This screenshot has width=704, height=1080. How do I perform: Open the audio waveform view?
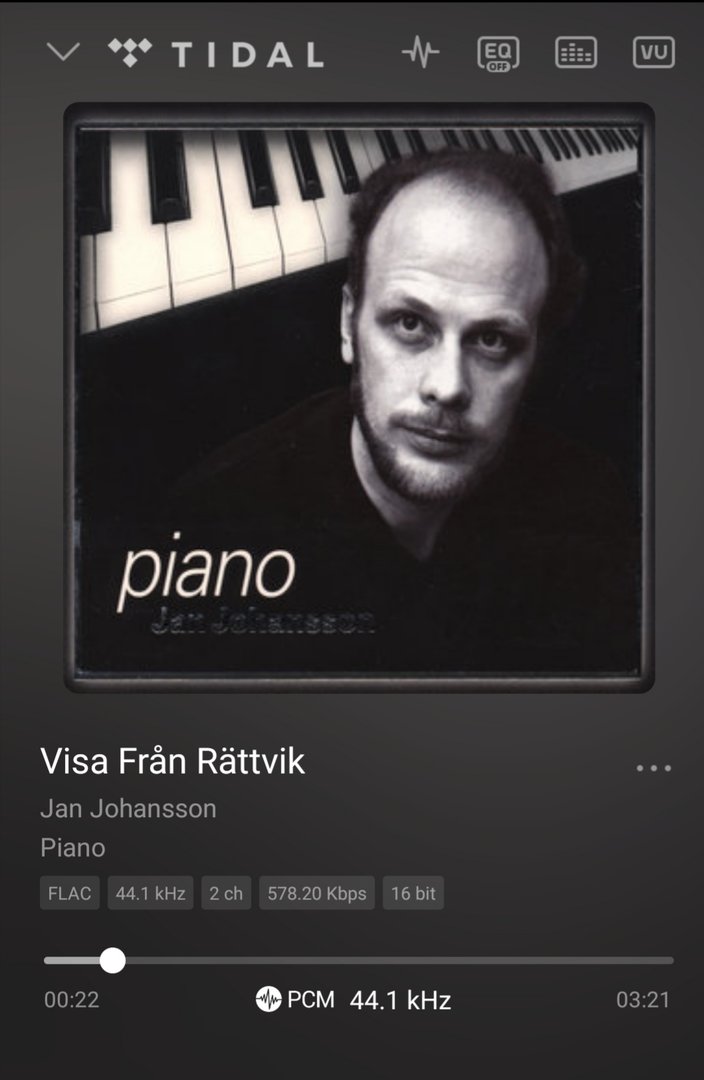tap(420, 52)
